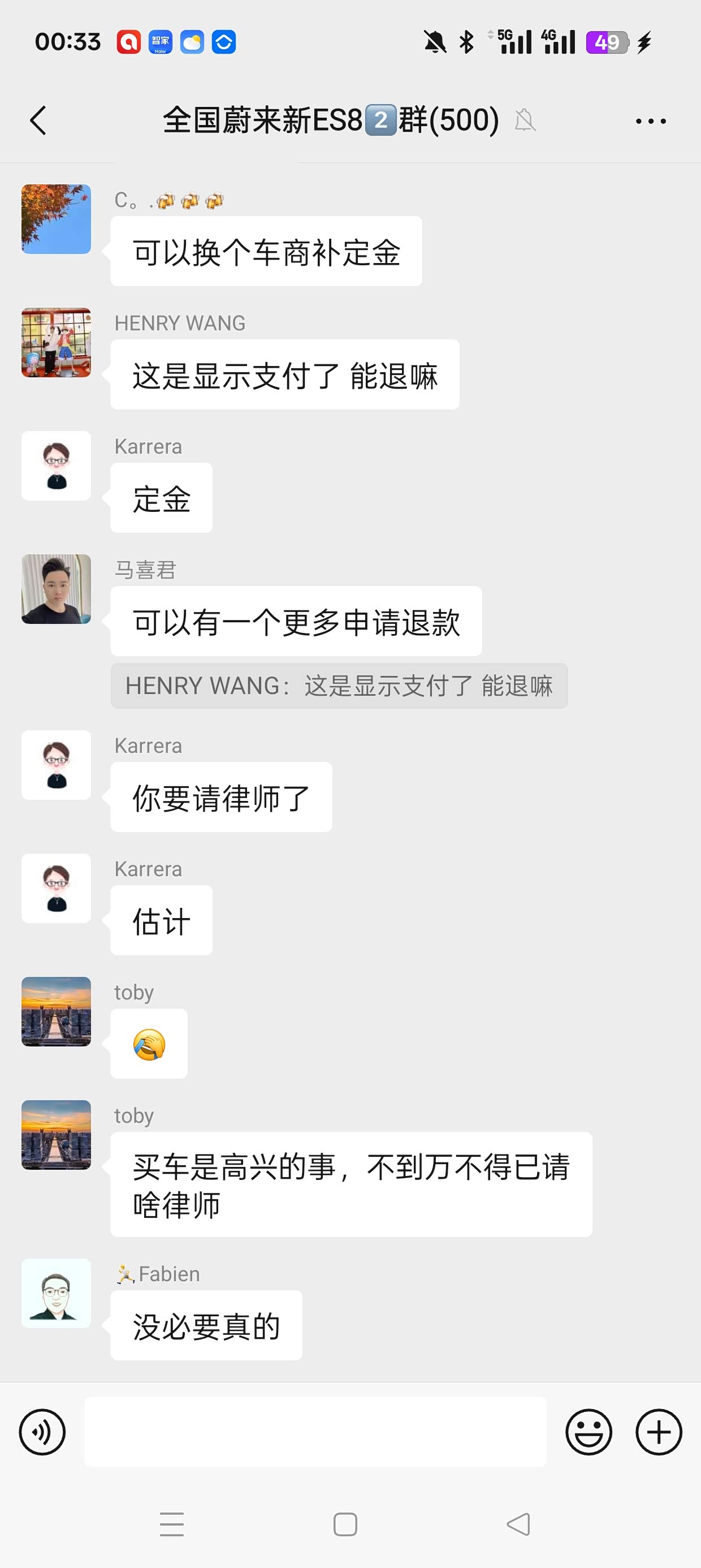The height and width of the screenshot is (1568, 701).
Task: Expand the quoted HENRY WANG reply
Action: click(339, 686)
